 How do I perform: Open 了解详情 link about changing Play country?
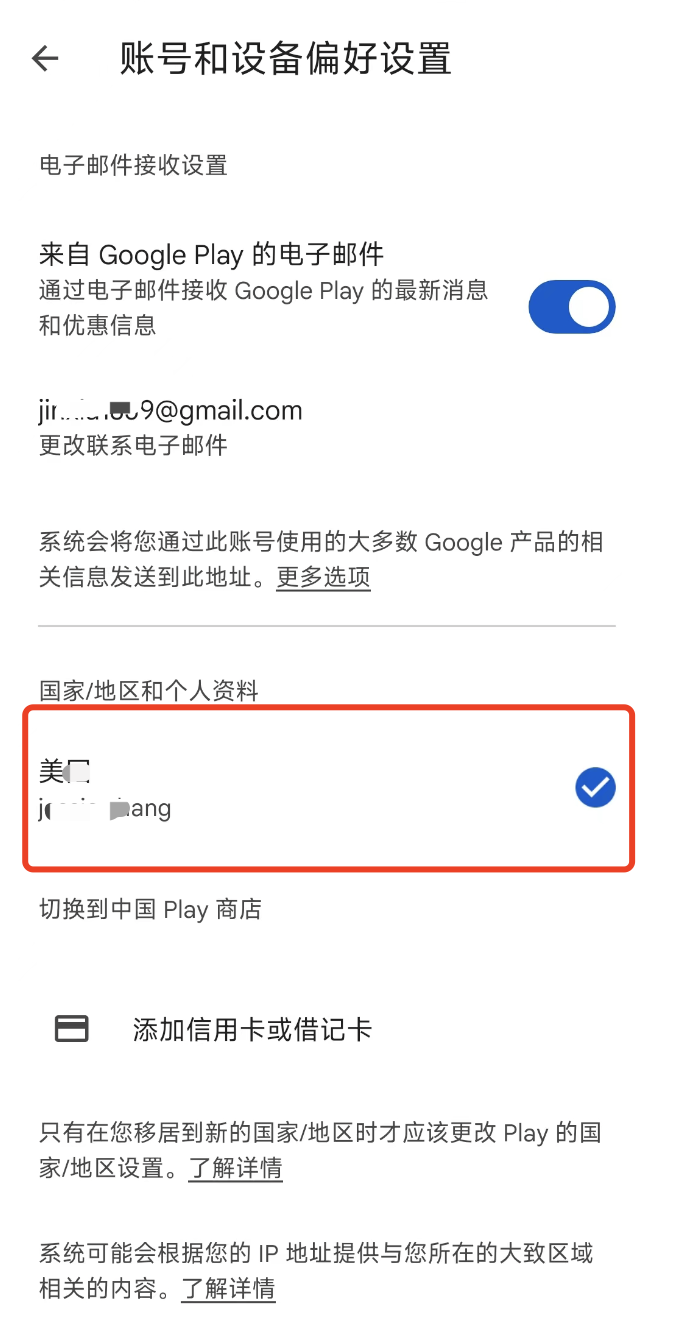pos(235,1167)
